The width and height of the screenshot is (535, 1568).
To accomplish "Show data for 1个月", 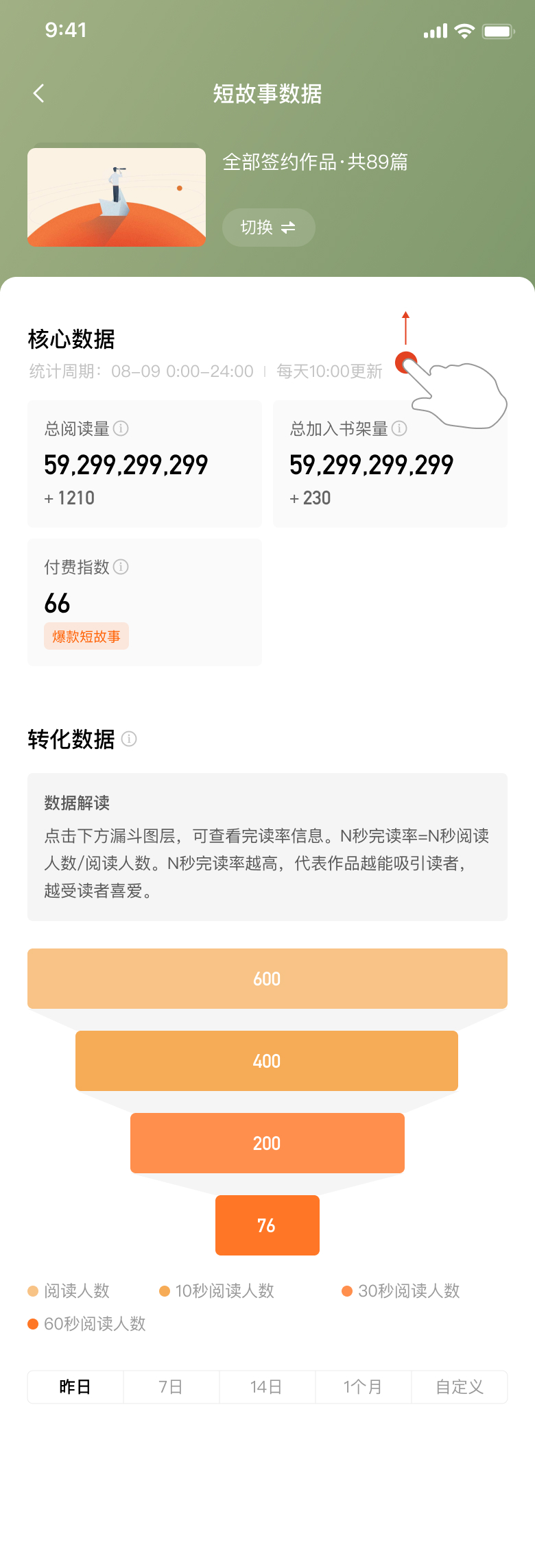I will pyautogui.click(x=364, y=1387).
